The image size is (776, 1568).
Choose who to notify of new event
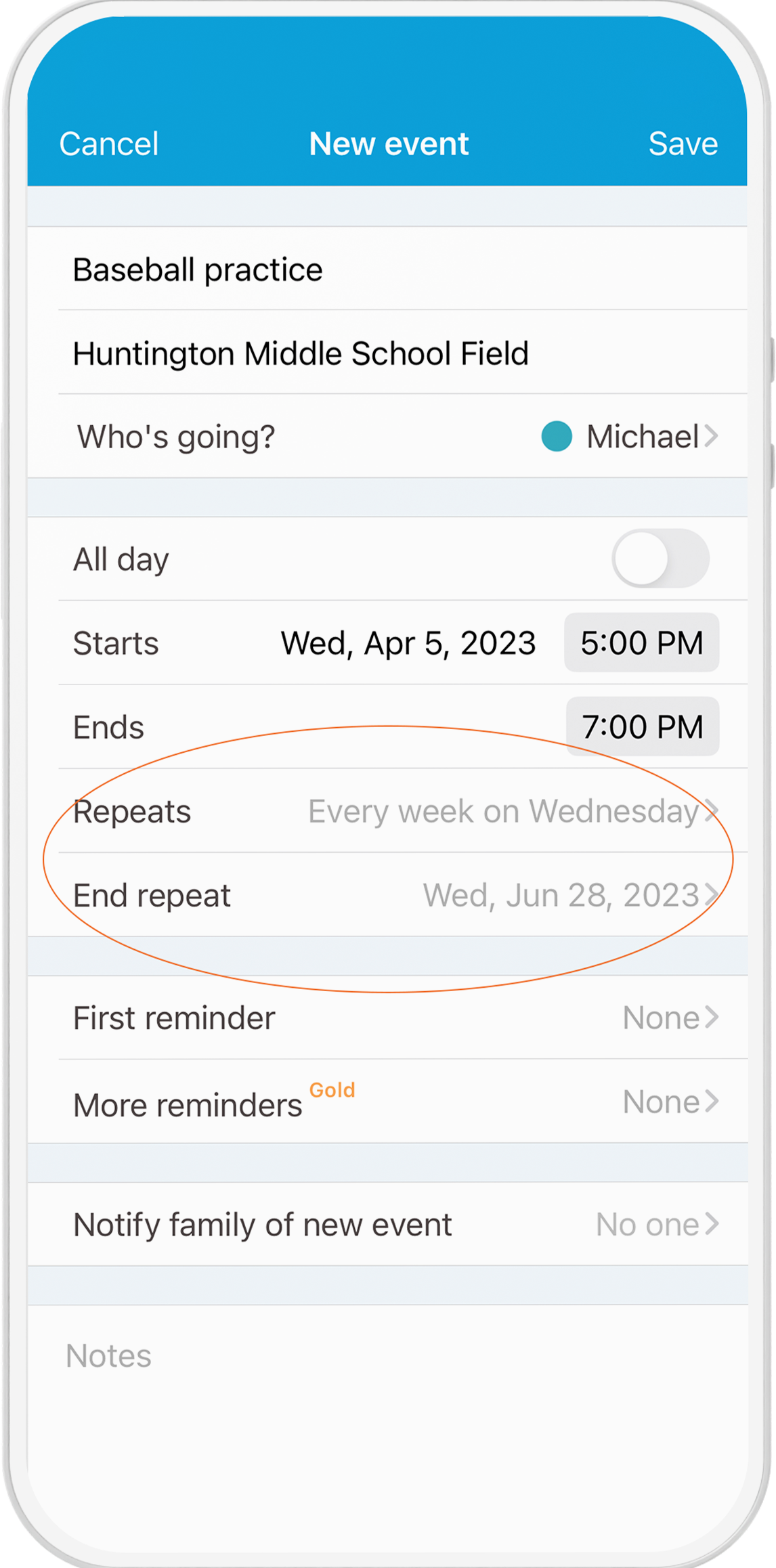point(387,1225)
